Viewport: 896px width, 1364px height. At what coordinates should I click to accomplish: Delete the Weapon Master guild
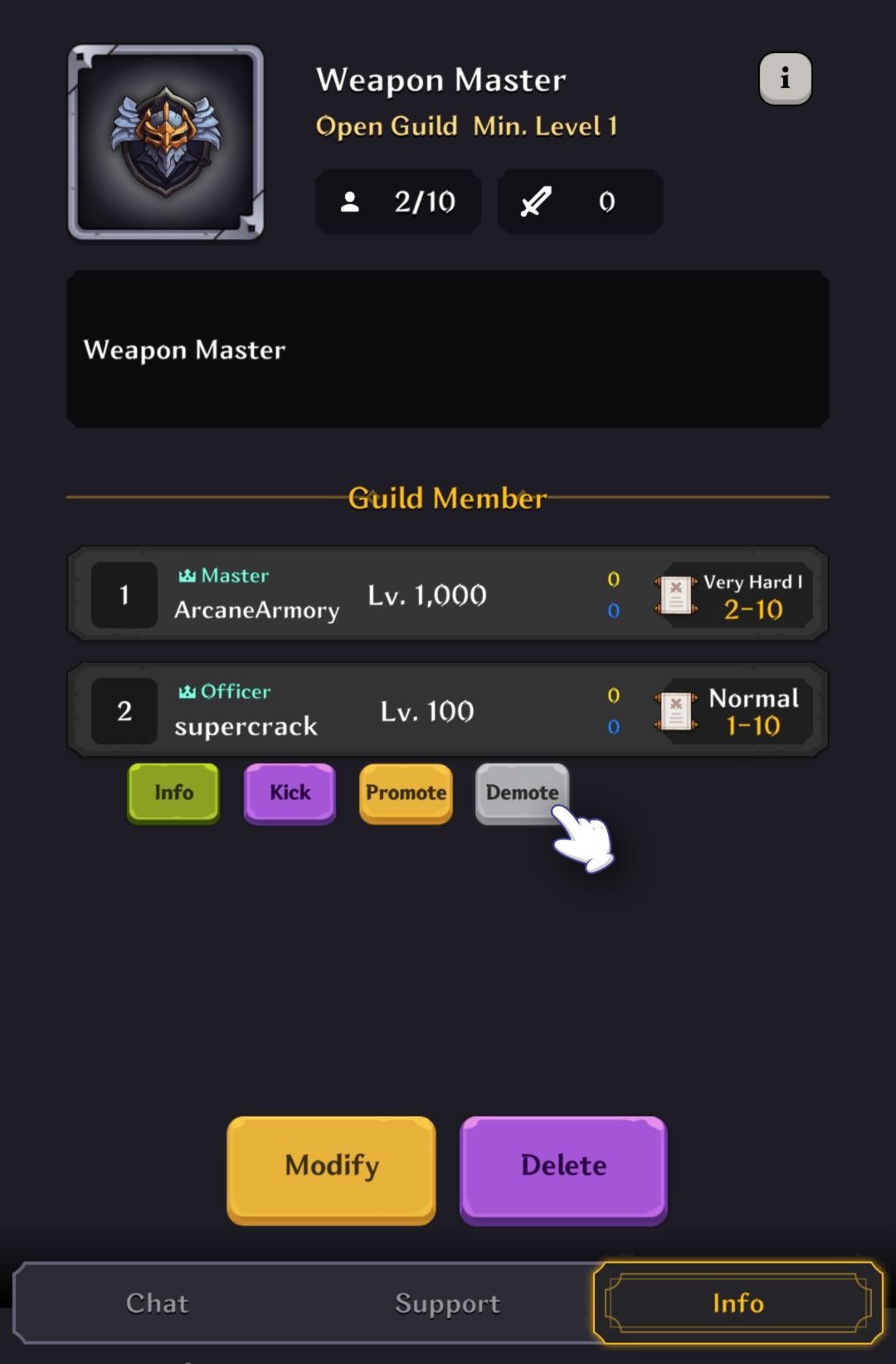point(563,1168)
